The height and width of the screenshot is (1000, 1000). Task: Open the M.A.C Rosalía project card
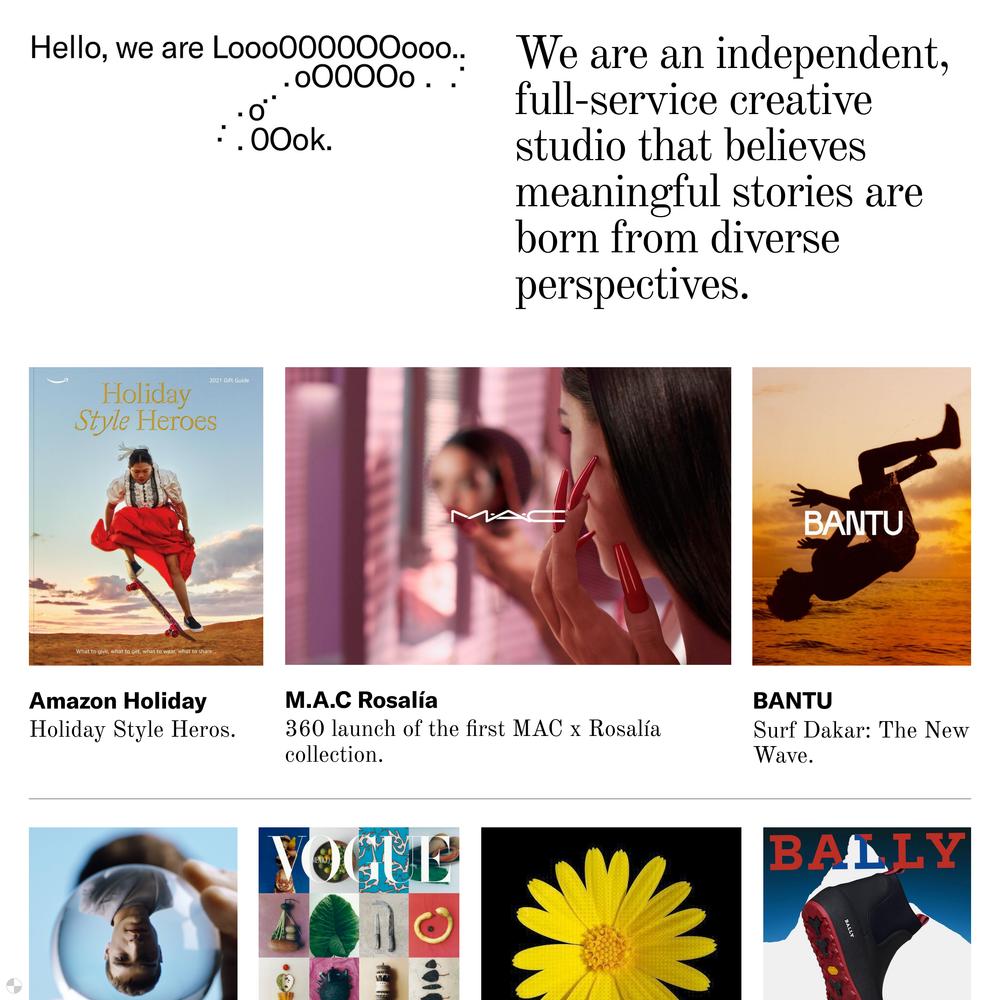click(x=507, y=516)
